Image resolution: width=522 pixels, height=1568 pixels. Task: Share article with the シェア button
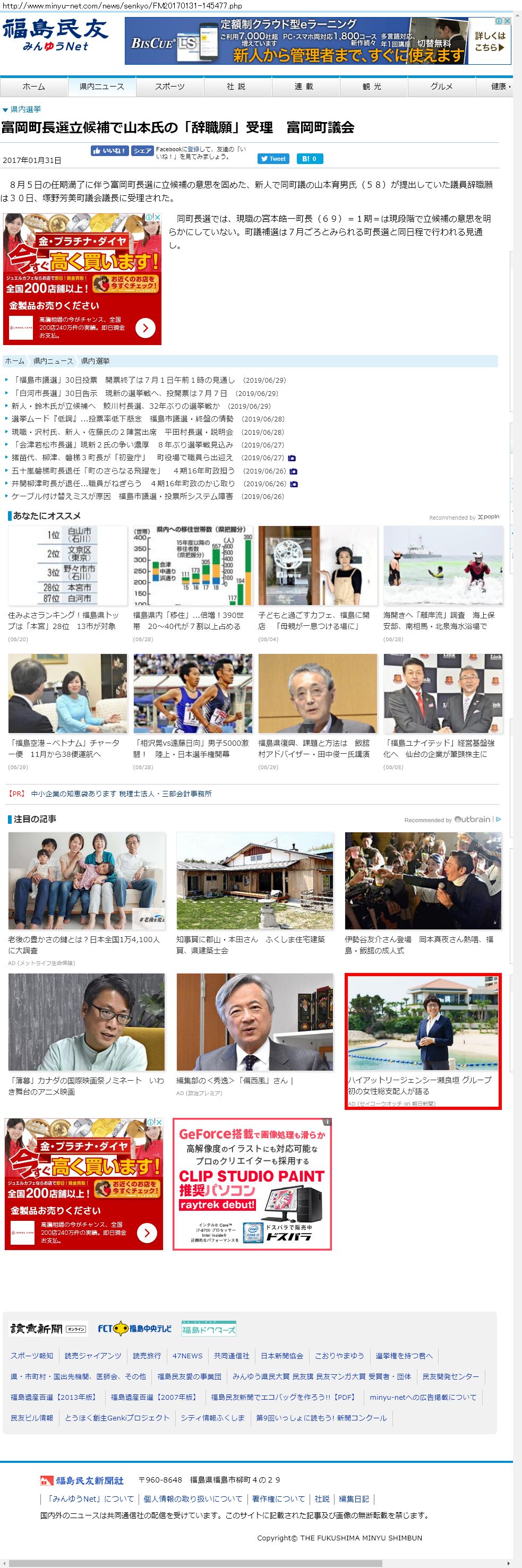point(142,150)
